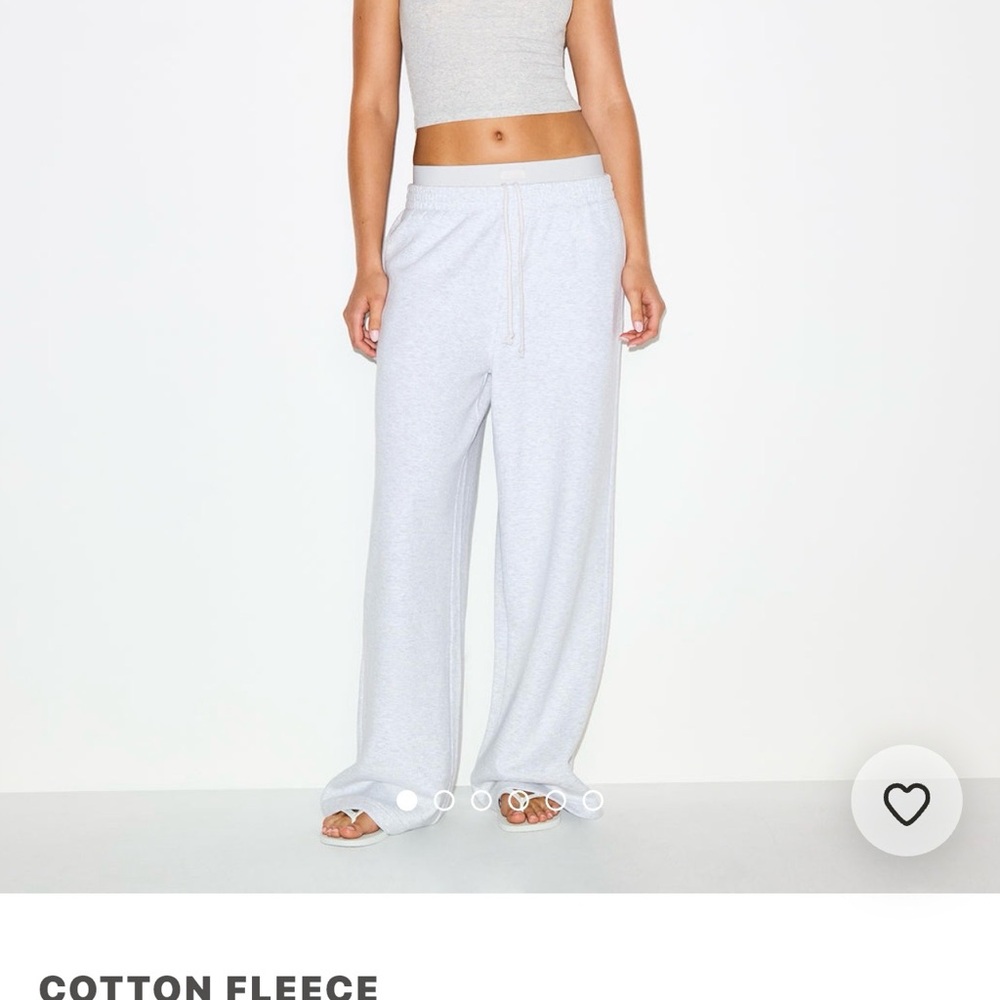The width and height of the screenshot is (1000, 1000).
Task: Jump to the second product photo dot
Action: [444, 800]
